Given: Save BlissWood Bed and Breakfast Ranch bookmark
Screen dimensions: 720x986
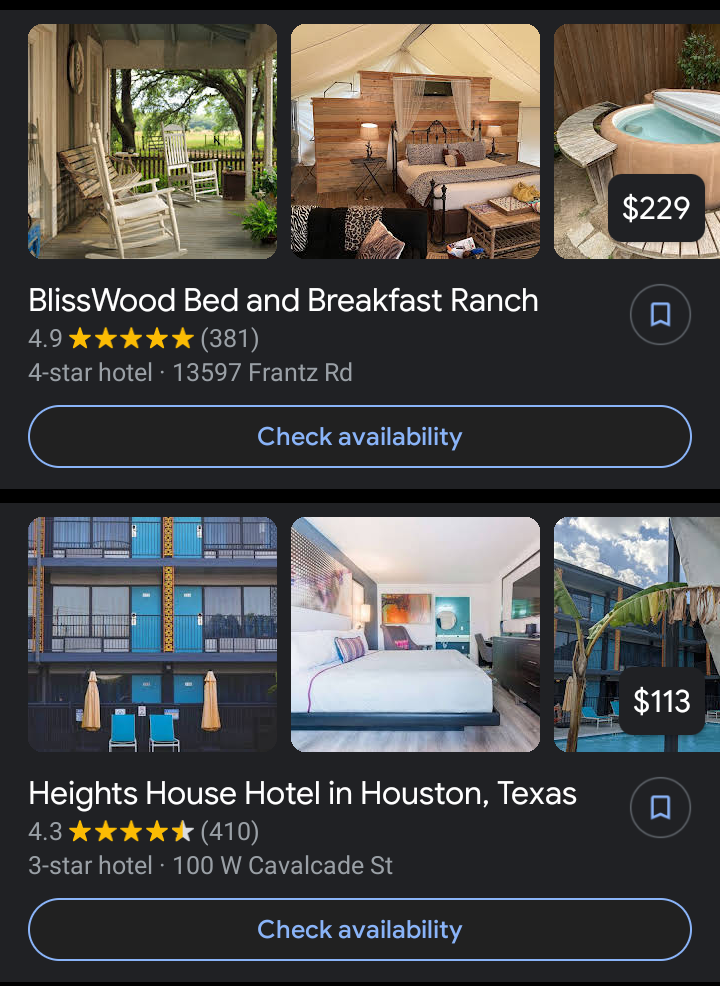Looking at the screenshot, I should pyautogui.click(x=660, y=315).
